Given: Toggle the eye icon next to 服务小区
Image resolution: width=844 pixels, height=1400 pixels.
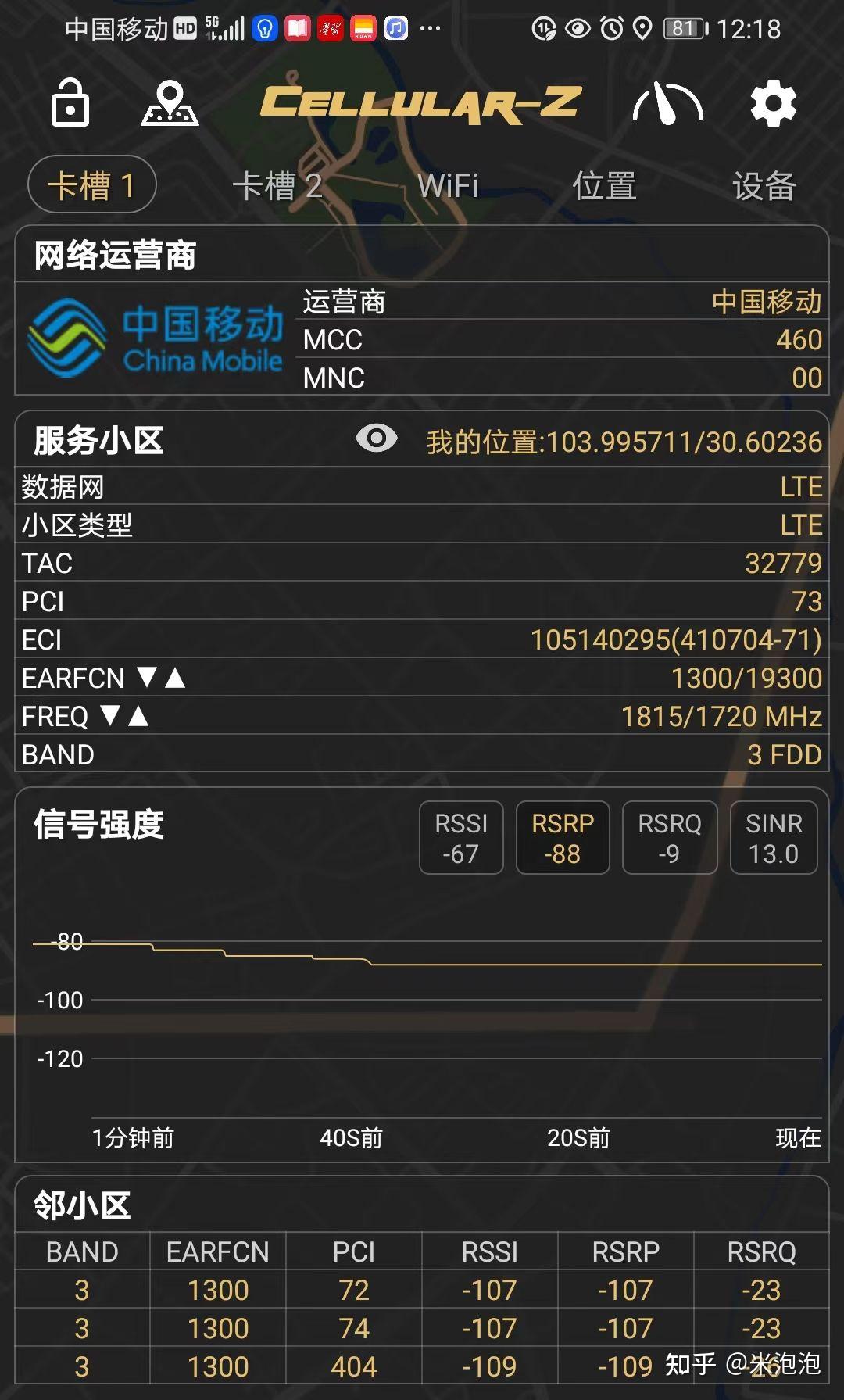Looking at the screenshot, I should point(376,439).
